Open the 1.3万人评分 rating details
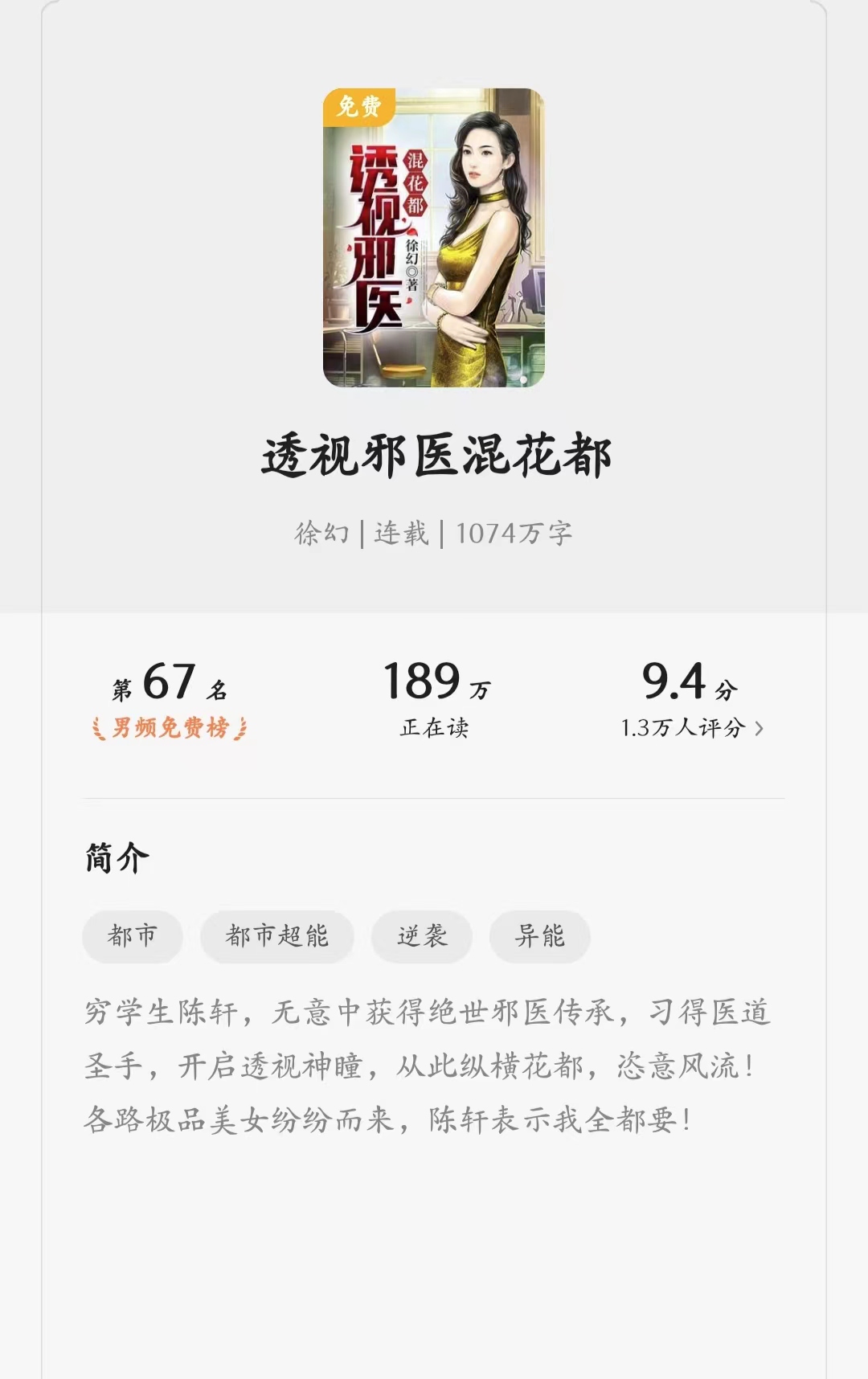The image size is (868, 1379). [691, 728]
